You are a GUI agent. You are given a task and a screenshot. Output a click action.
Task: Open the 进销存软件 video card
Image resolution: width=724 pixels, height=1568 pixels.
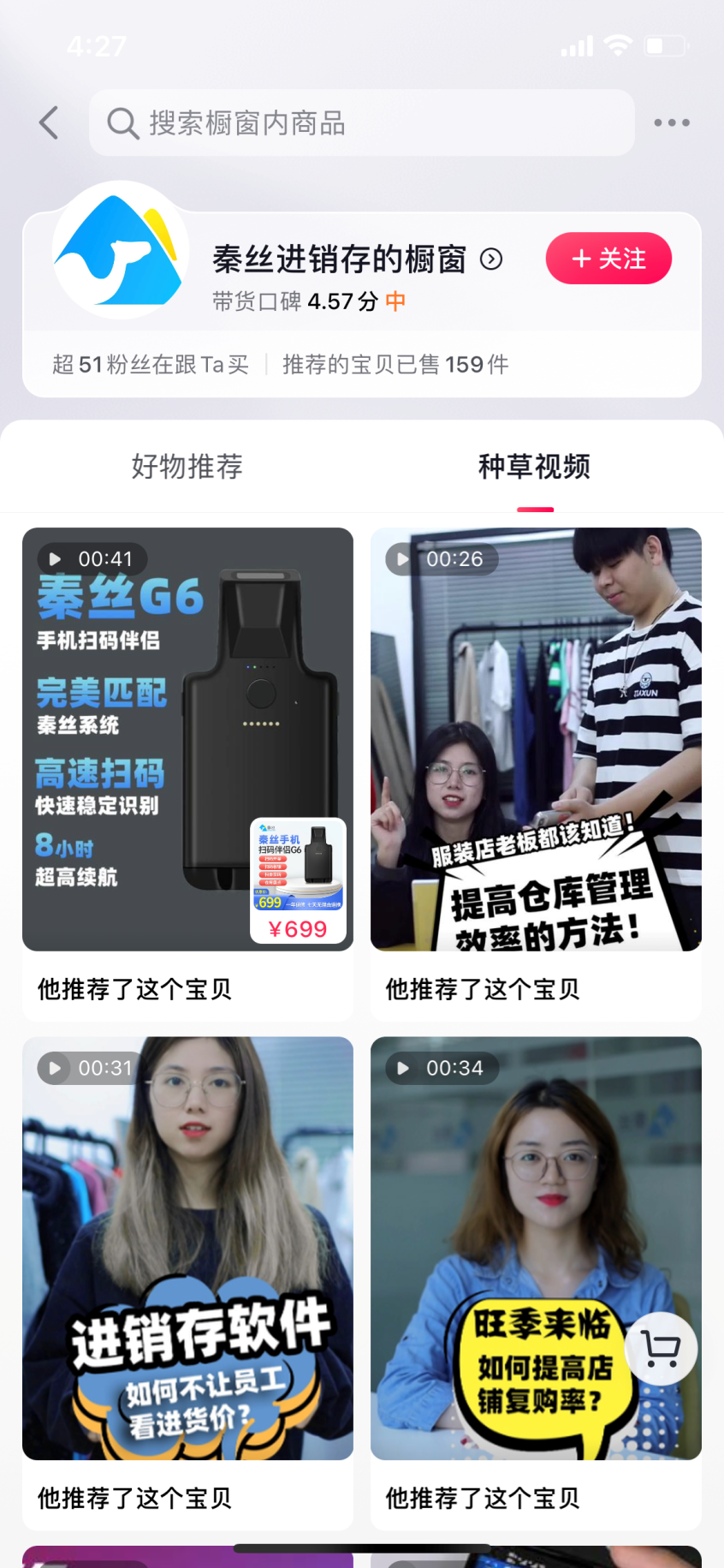tap(187, 1248)
